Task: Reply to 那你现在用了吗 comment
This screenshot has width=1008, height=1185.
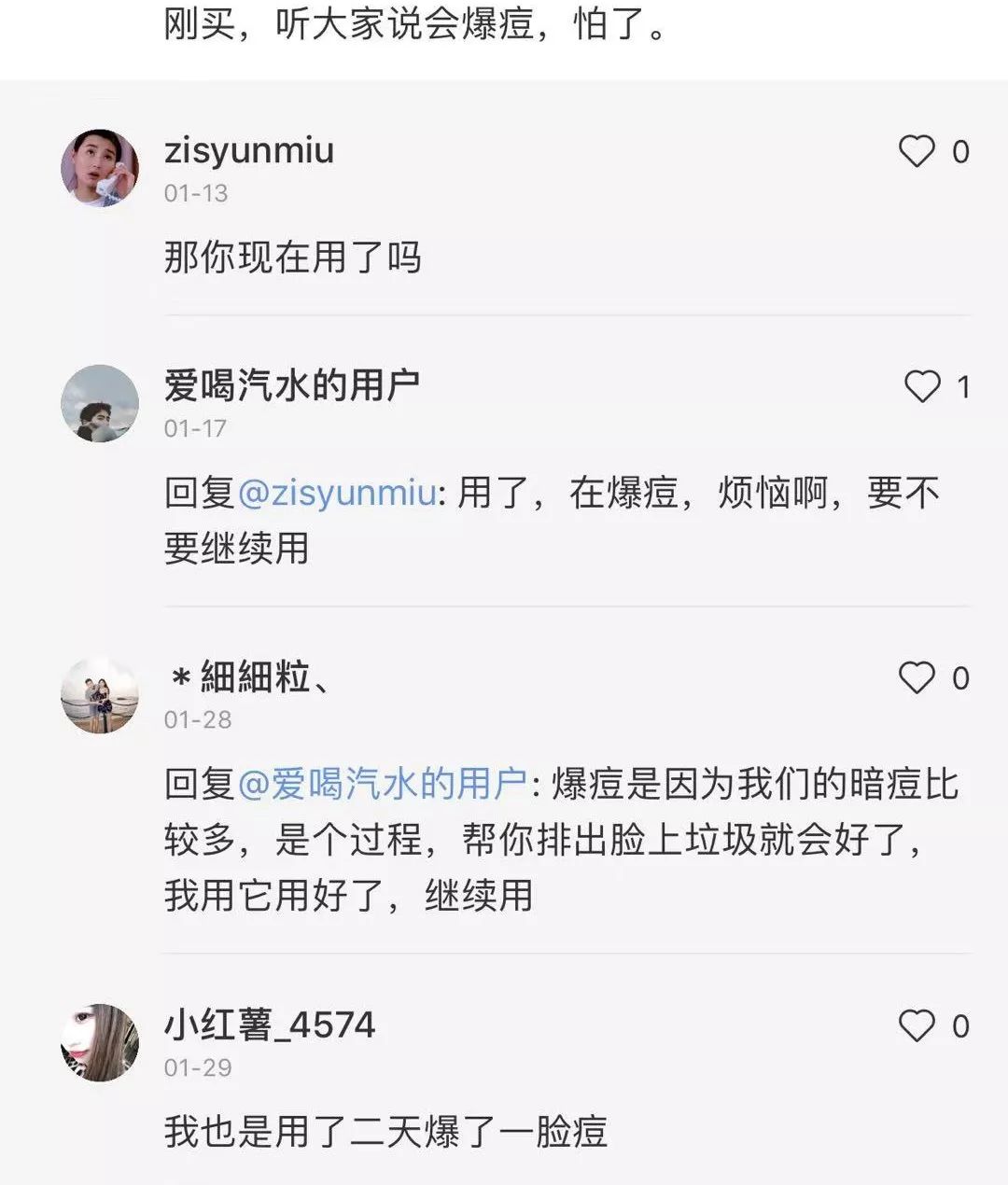Action: click(292, 258)
